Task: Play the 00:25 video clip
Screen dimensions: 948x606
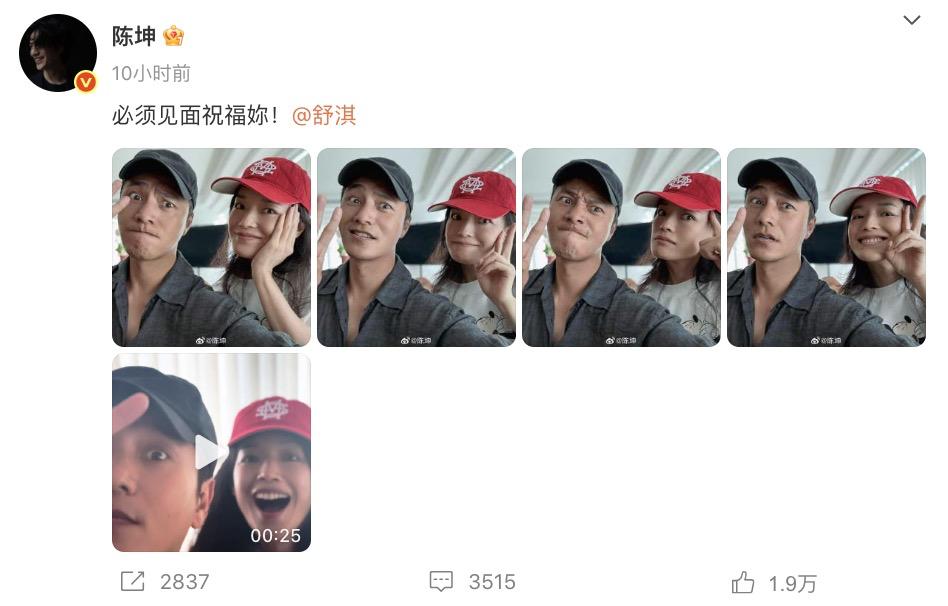Action: [211, 452]
